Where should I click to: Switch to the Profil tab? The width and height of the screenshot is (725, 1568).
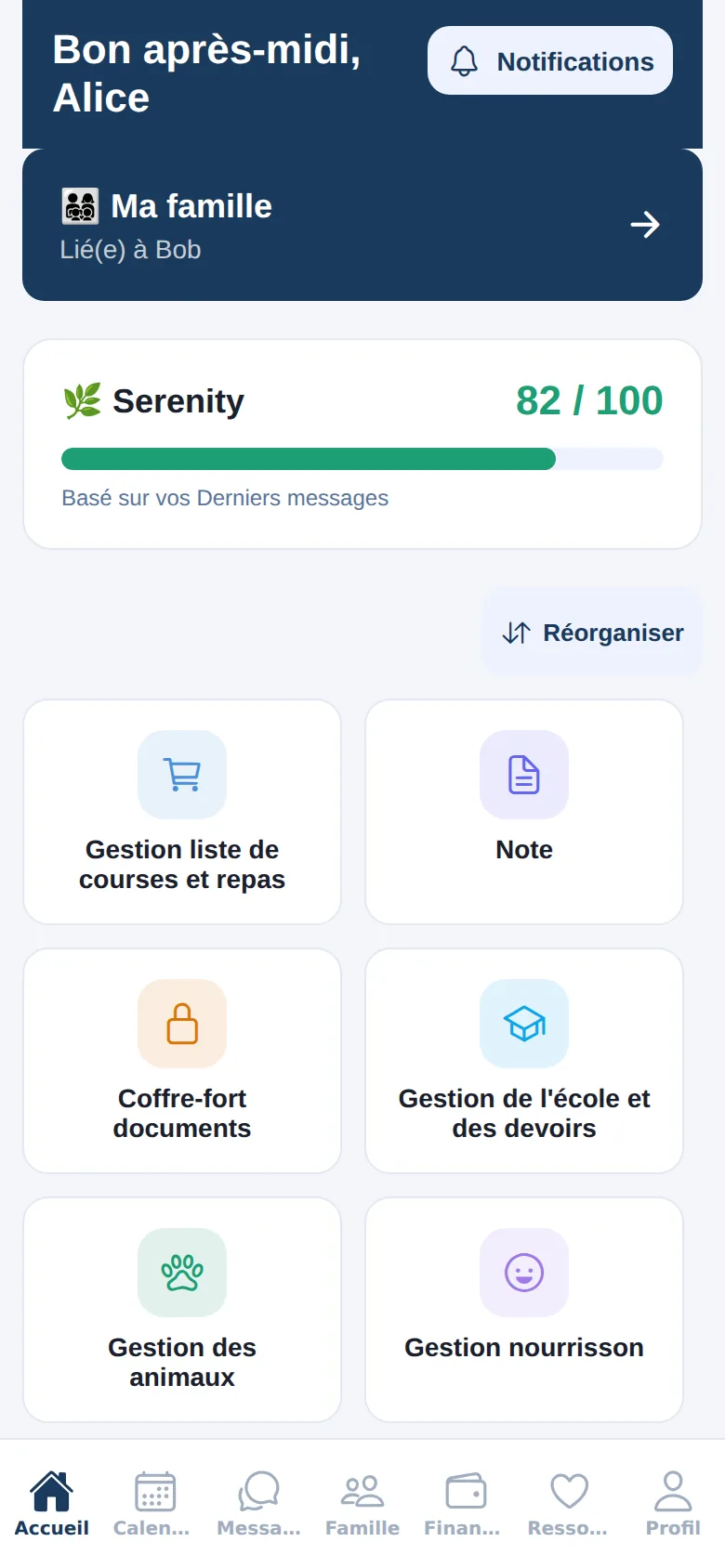(673, 1504)
